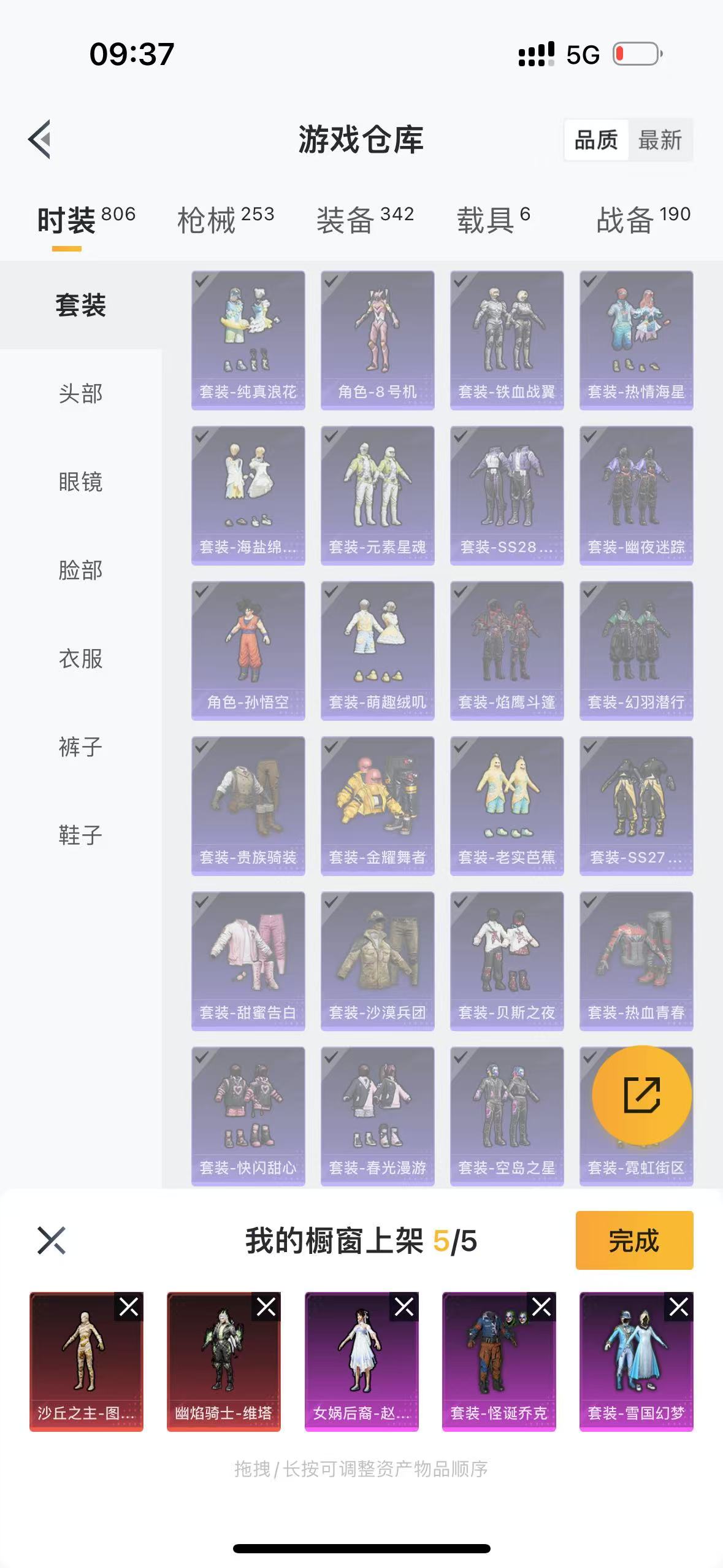Remove 套装-雪国幻梦 from the showcase
This screenshot has width=723, height=1568.
tap(679, 1307)
